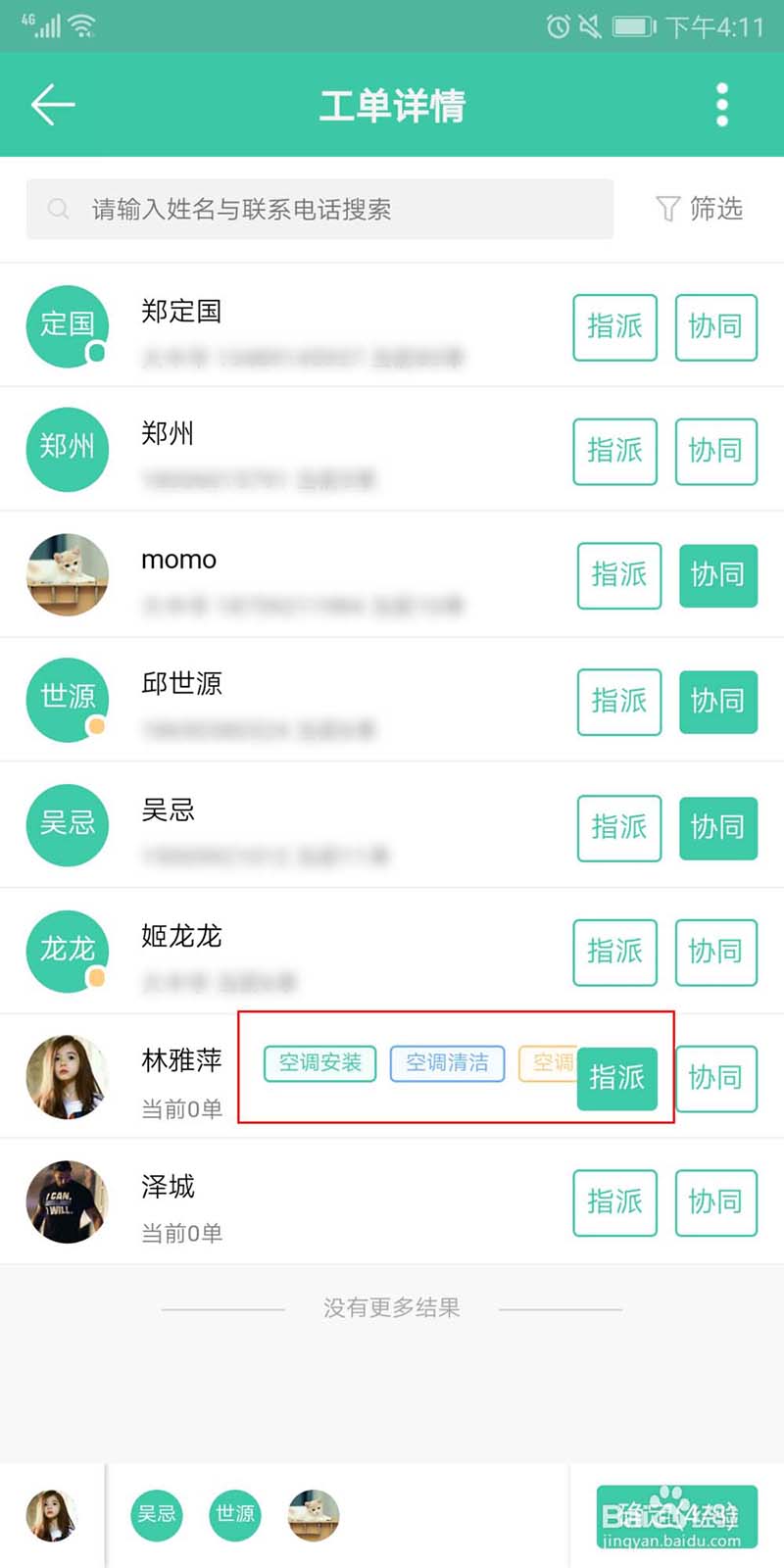This screenshot has height=1568, width=784.
Task: Deselect 协同 for 邱世源
Action: point(718,702)
